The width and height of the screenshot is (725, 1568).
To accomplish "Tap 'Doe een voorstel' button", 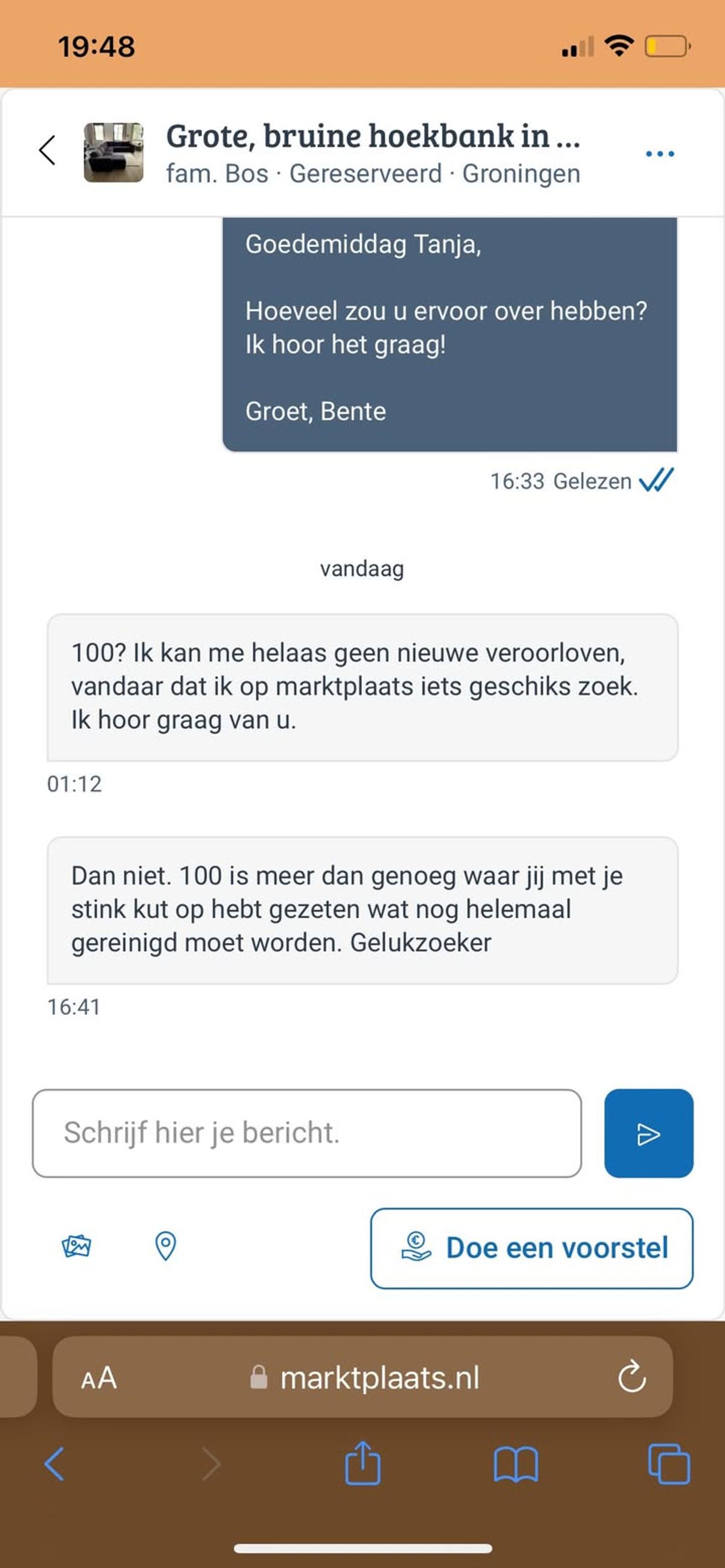I will coord(531,1248).
